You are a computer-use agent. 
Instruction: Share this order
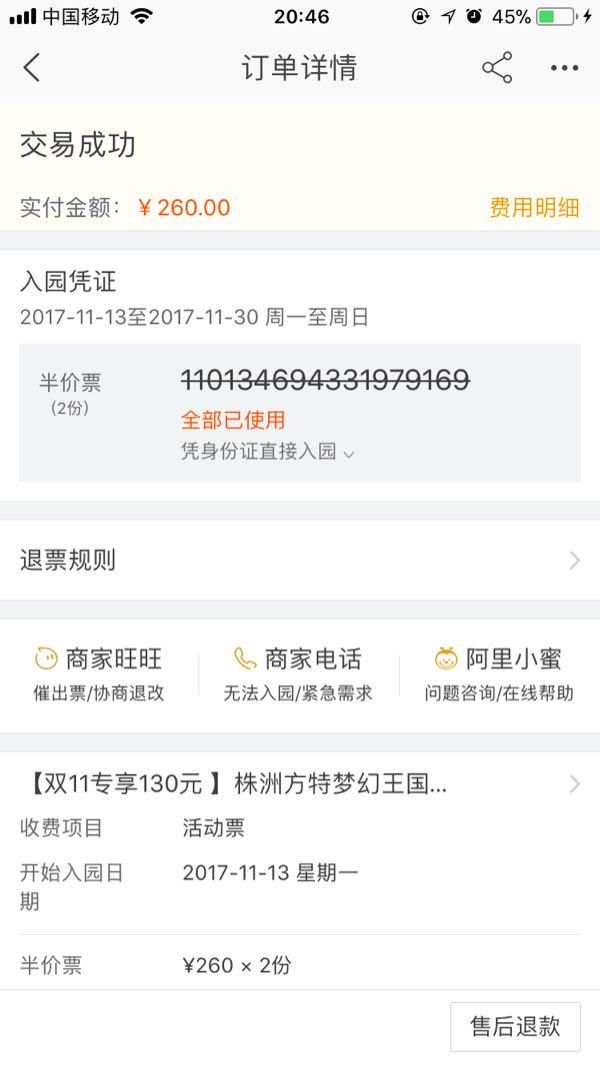point(497,67)
